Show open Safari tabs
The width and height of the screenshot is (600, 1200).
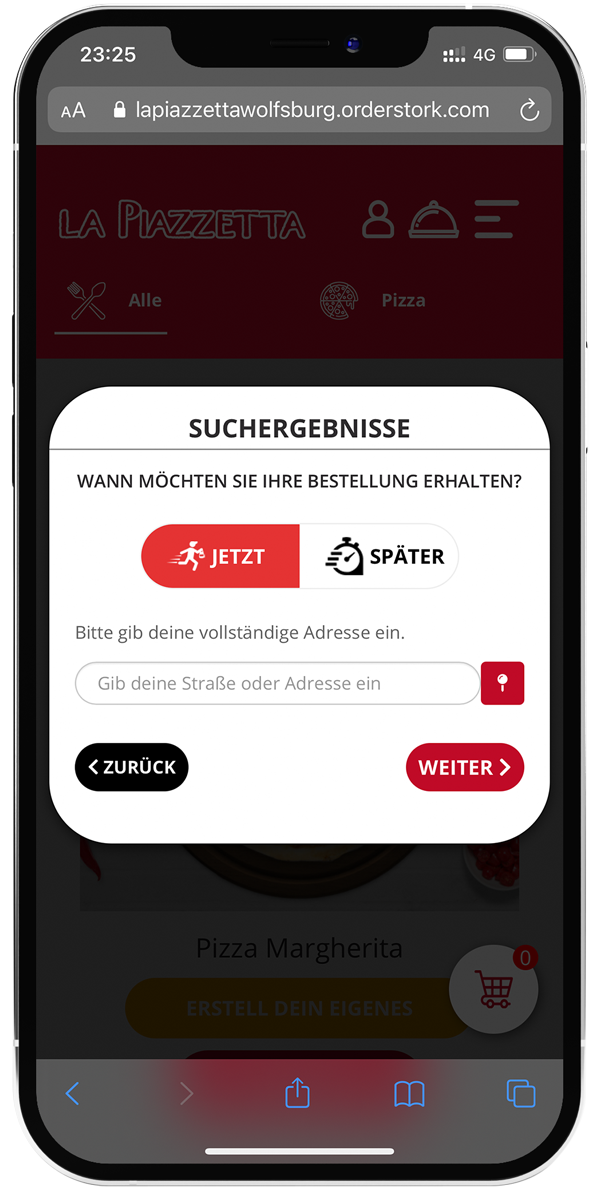(x=520, y=1093)
